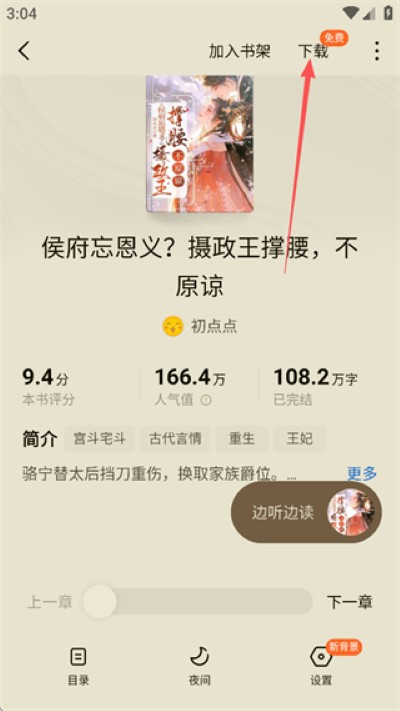Go to the previous chapter 上一章
Screen dimensions: 400x711
click(x=49, y=602)
